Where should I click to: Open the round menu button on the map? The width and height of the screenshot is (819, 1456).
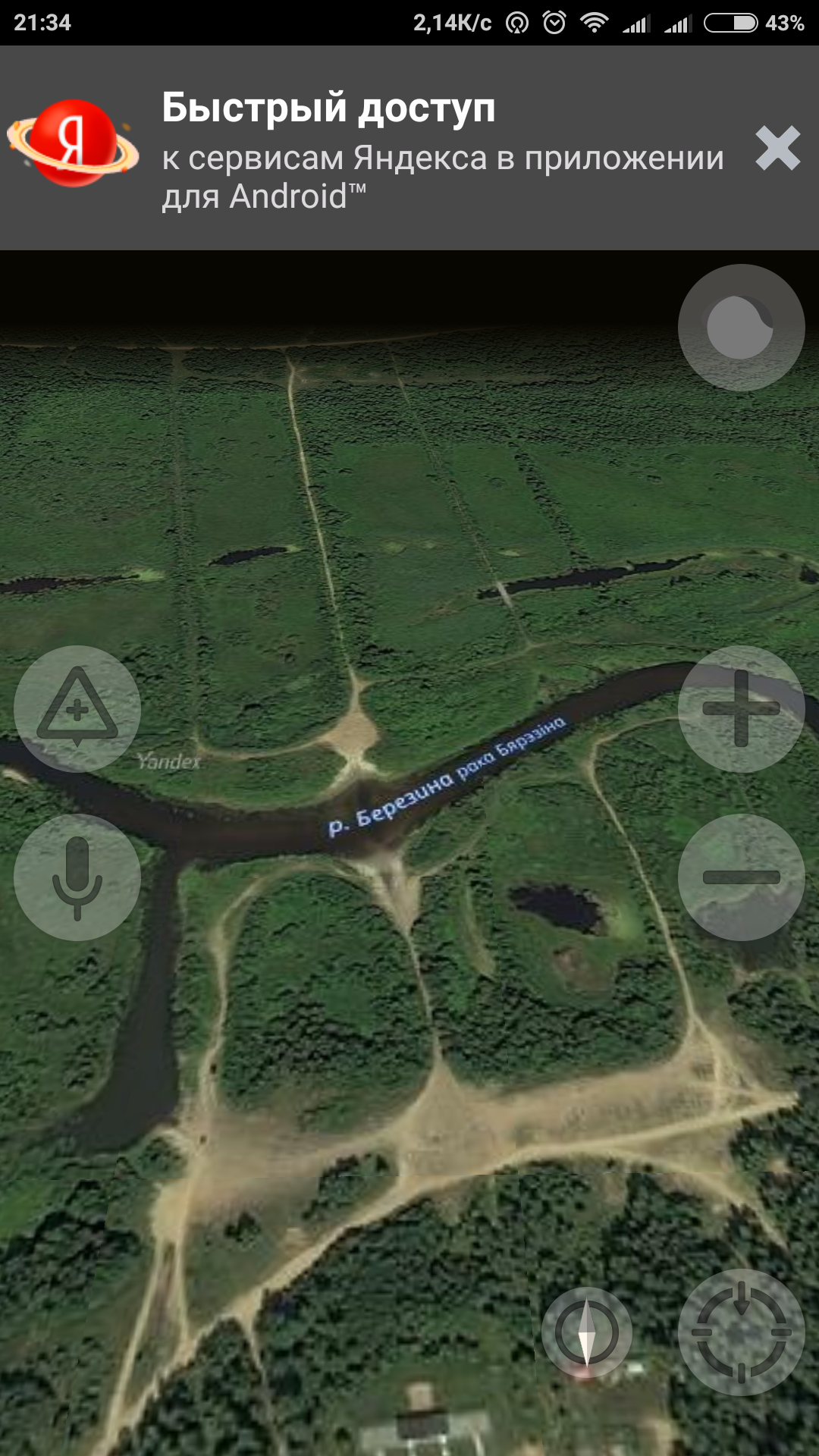tap(741, 328)
